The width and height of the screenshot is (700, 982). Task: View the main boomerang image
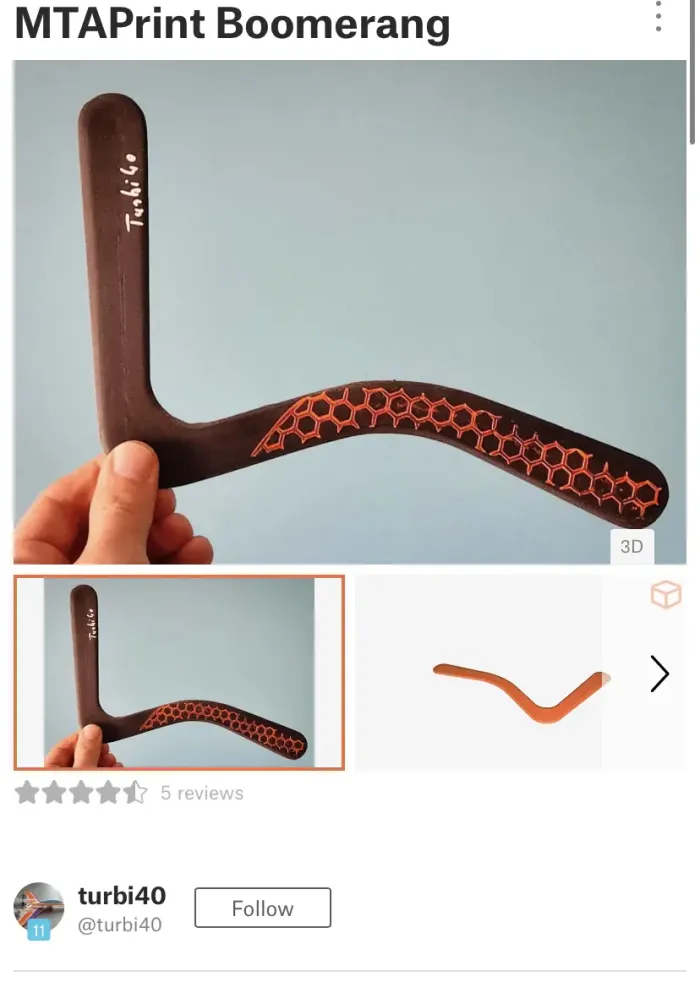point(349,312)
